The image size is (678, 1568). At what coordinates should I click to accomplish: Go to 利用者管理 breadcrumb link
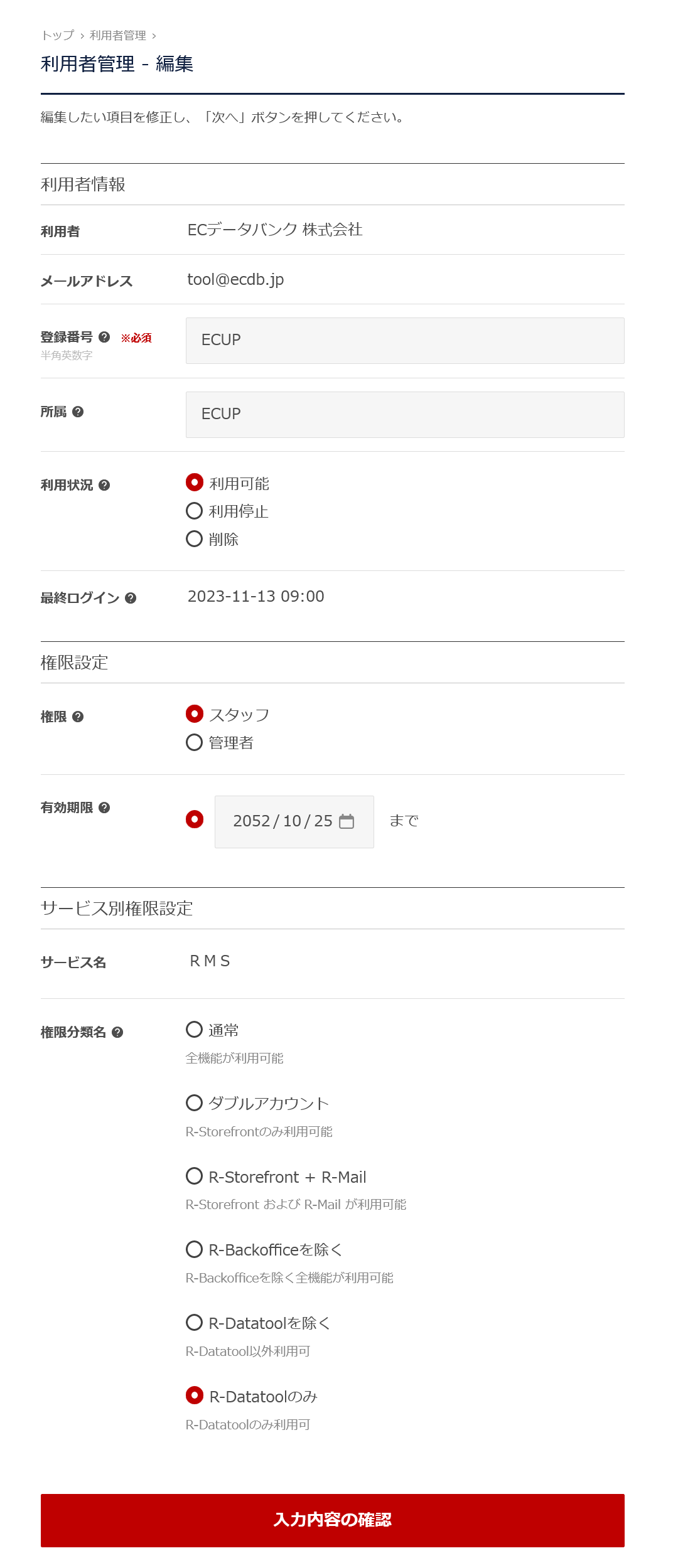118,36
